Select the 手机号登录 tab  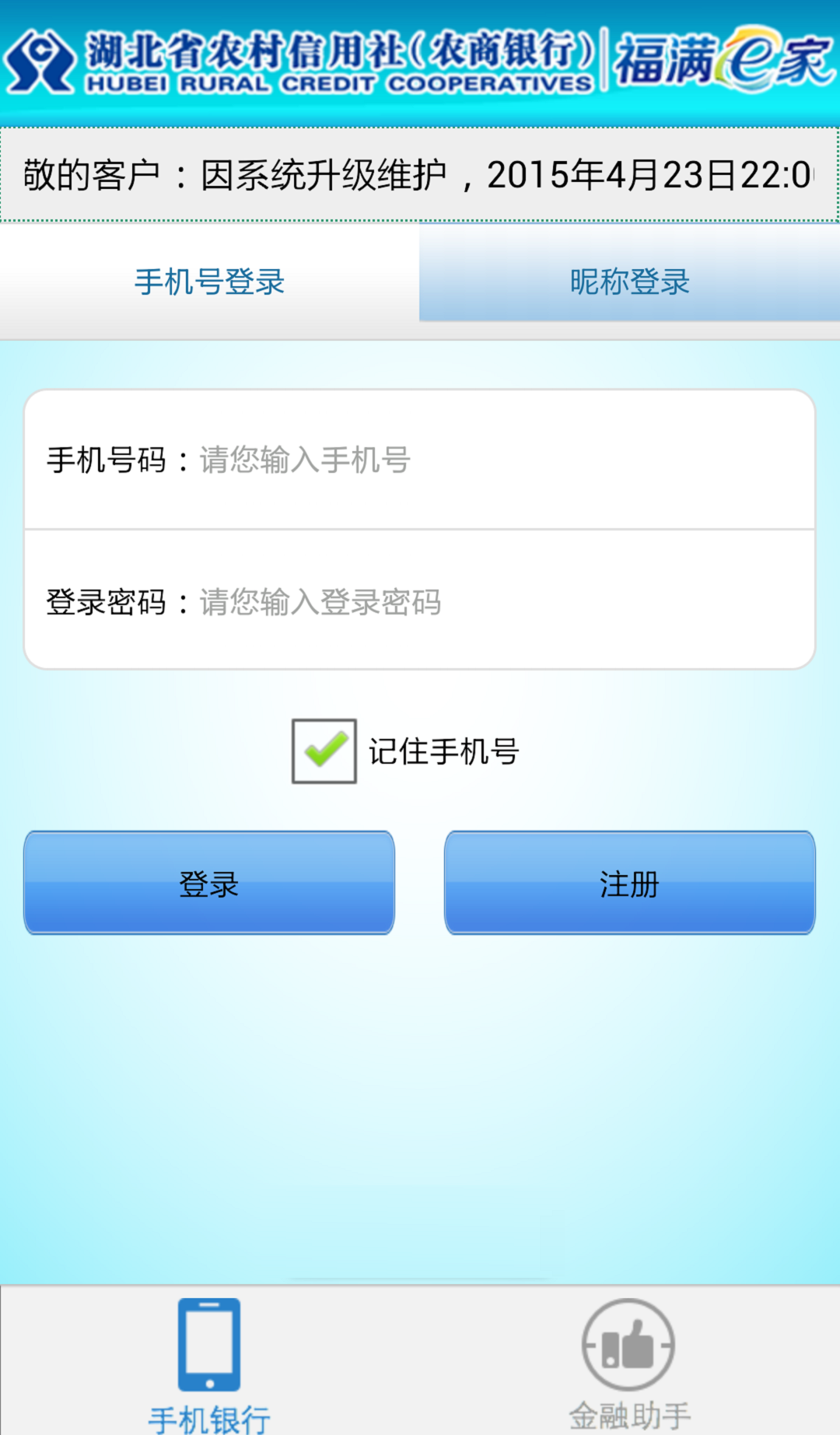[x=208, y=282]
